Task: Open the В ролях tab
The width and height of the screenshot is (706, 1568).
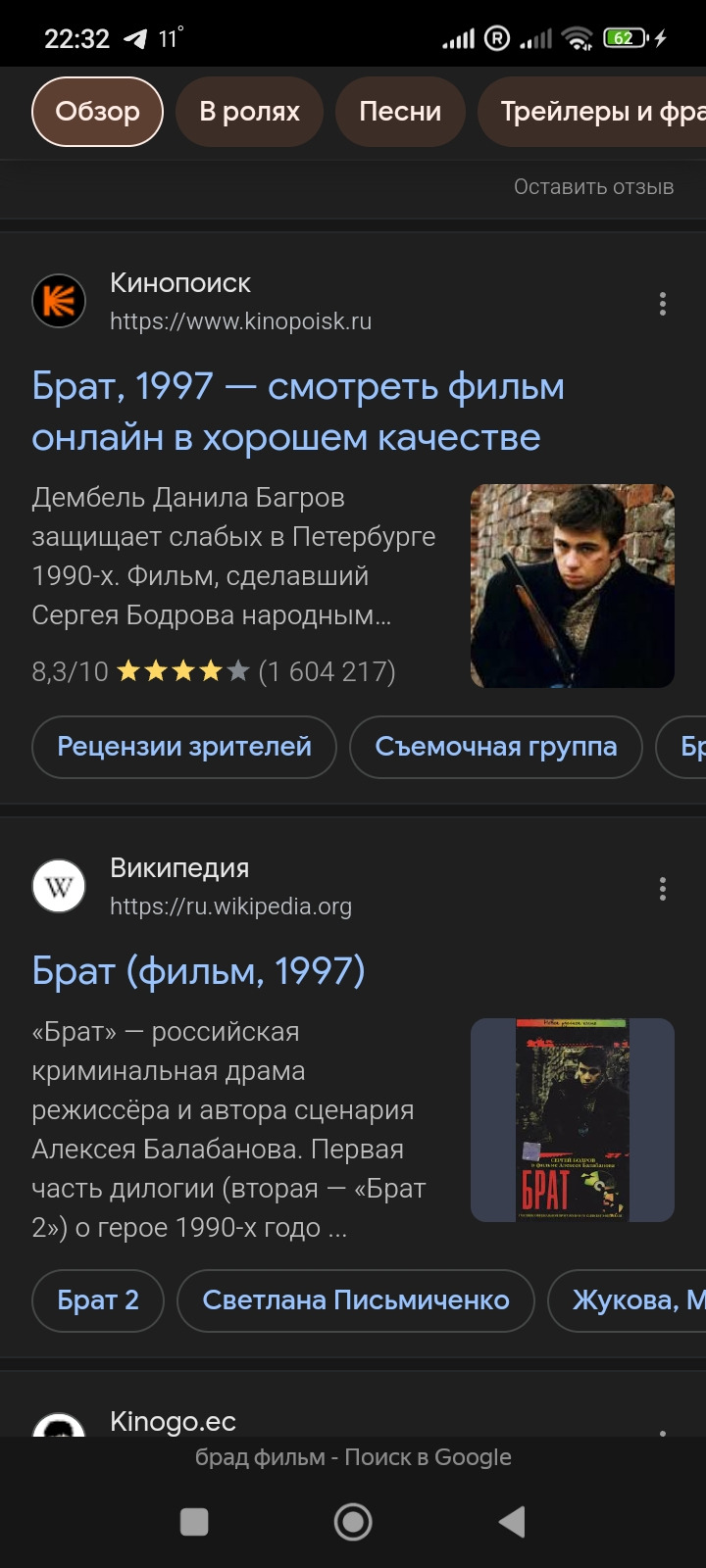Action: coord(249,112)
